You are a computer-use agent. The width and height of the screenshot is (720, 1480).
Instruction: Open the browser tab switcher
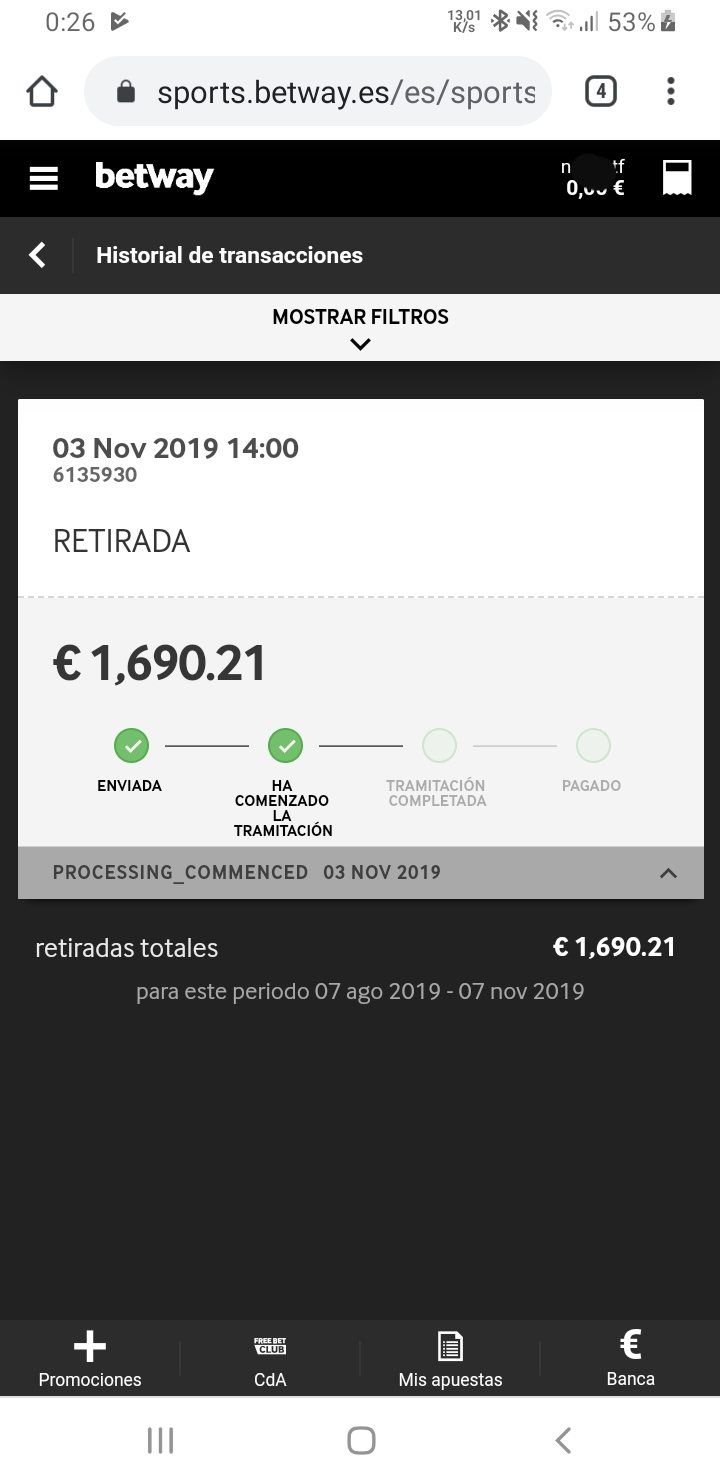click(x=600, y=92)
